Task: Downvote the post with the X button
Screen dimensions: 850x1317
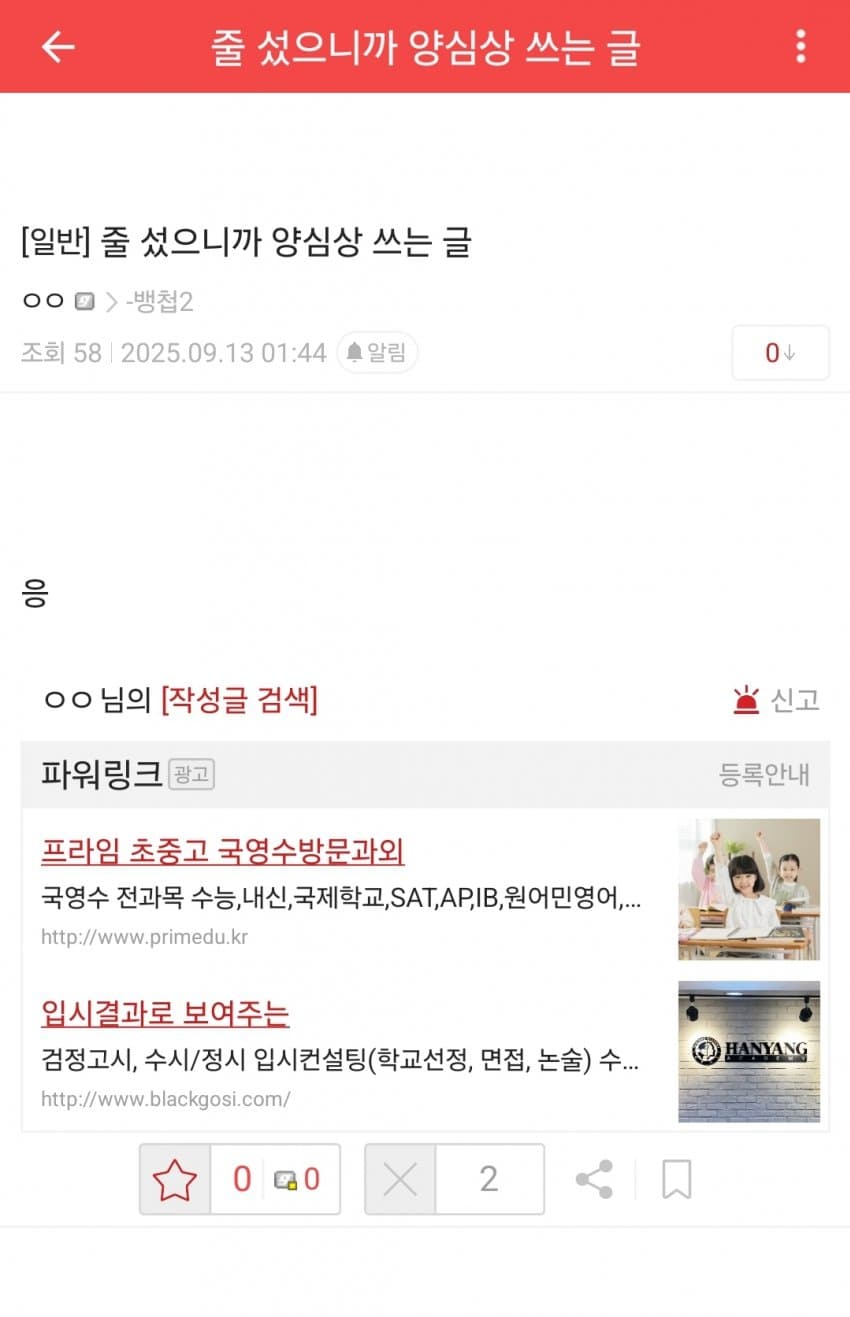Action: coord(400,1180)
